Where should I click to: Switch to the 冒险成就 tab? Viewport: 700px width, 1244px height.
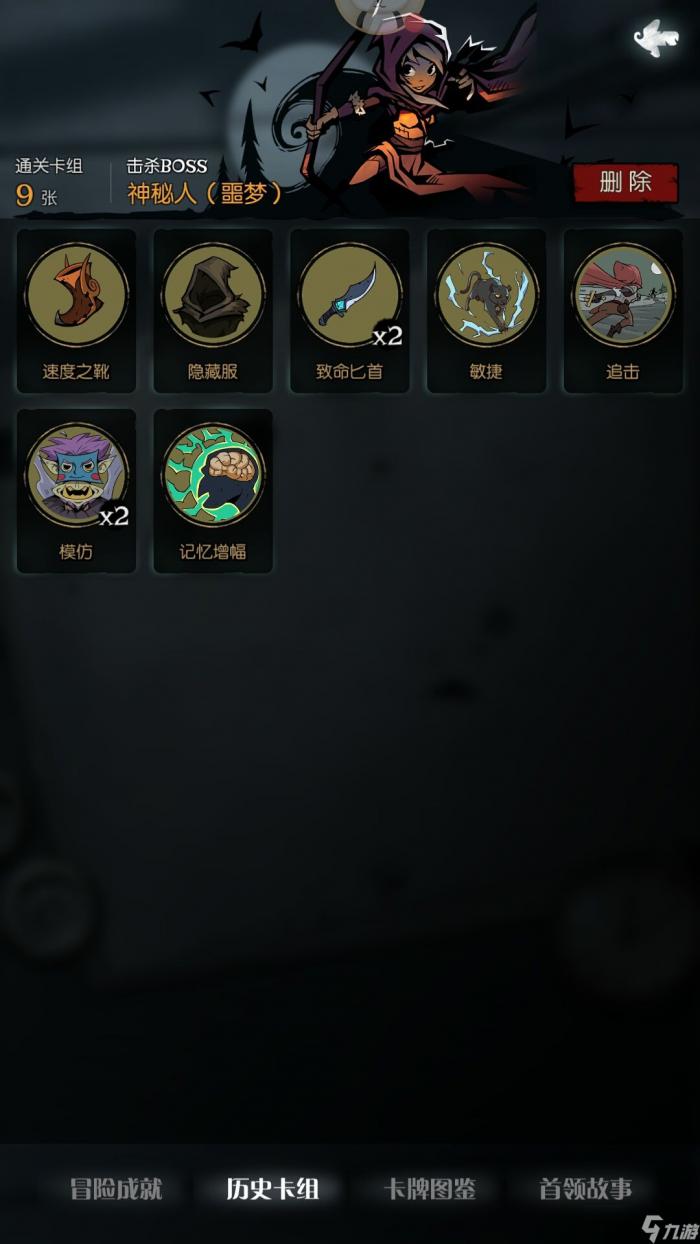pyautogui.click(x=116, y=1189)
